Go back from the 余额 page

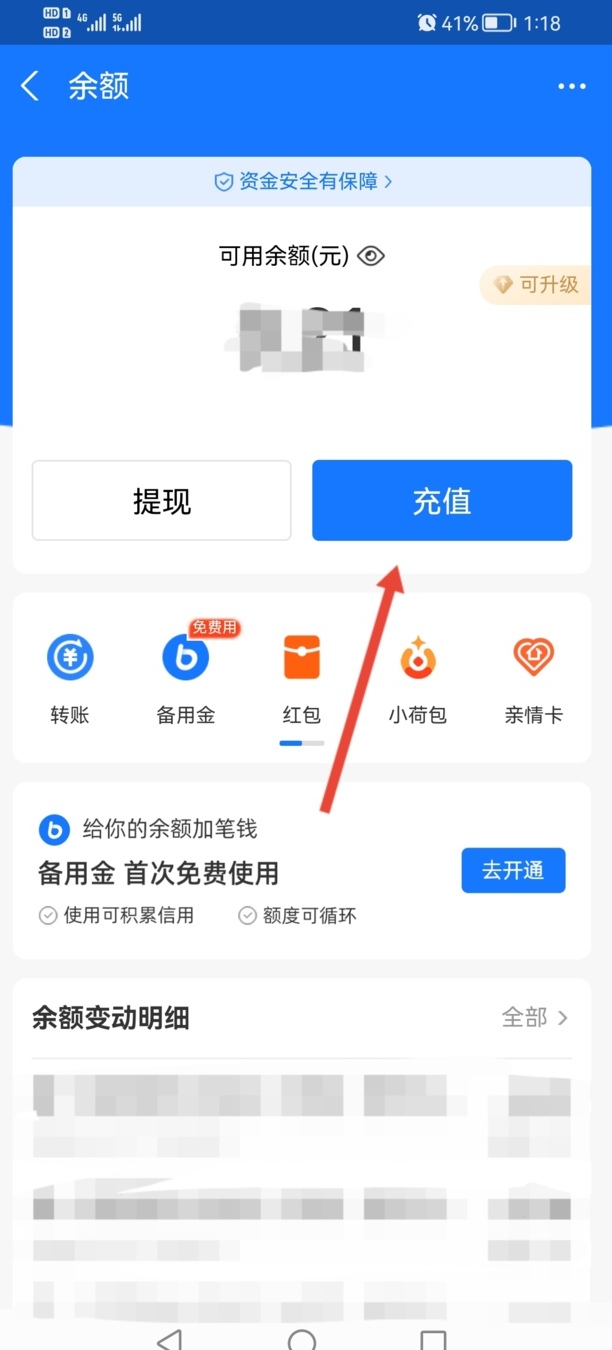tap(30, 86)
